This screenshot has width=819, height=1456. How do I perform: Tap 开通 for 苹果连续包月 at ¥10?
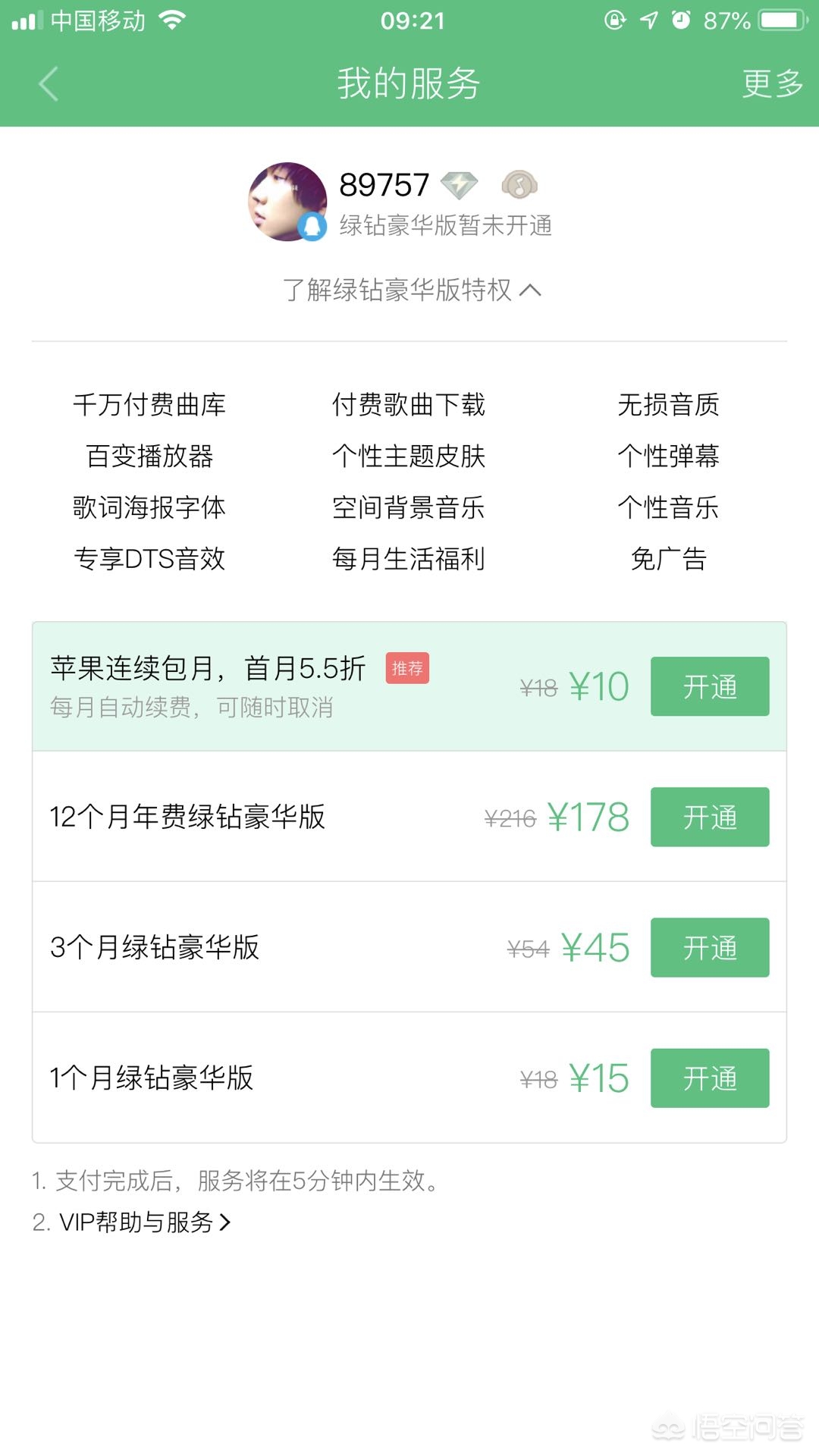(709, 686)
